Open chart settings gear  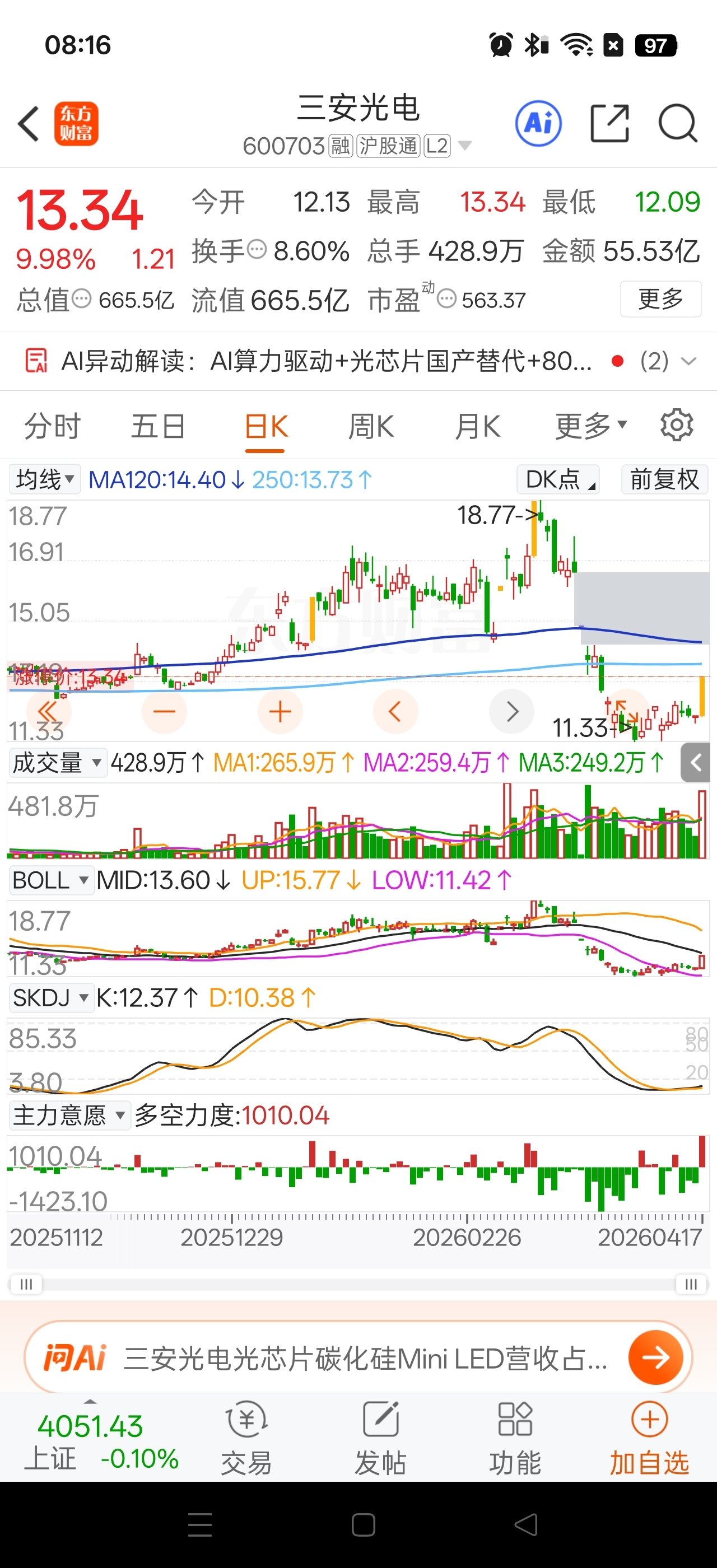click(x=677, y=425)
